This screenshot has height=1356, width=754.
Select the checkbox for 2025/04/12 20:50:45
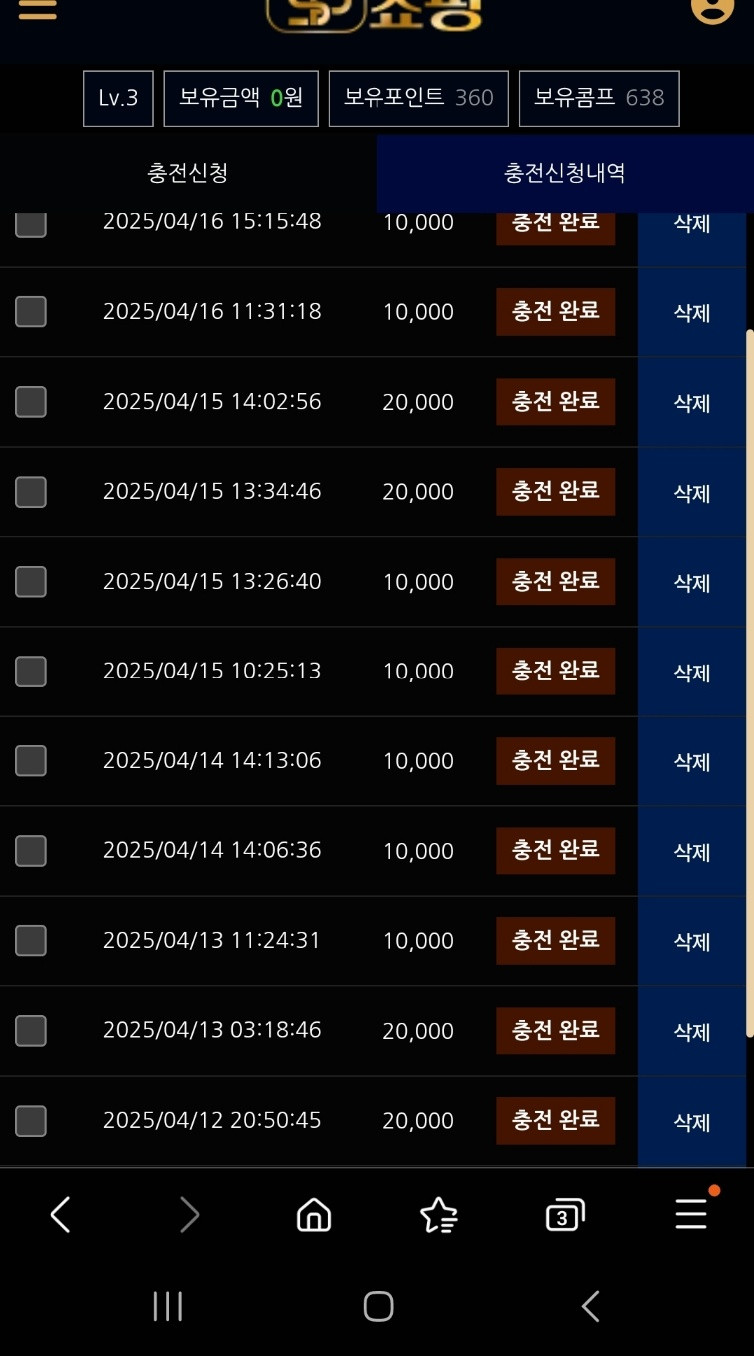pos(31,1121)
